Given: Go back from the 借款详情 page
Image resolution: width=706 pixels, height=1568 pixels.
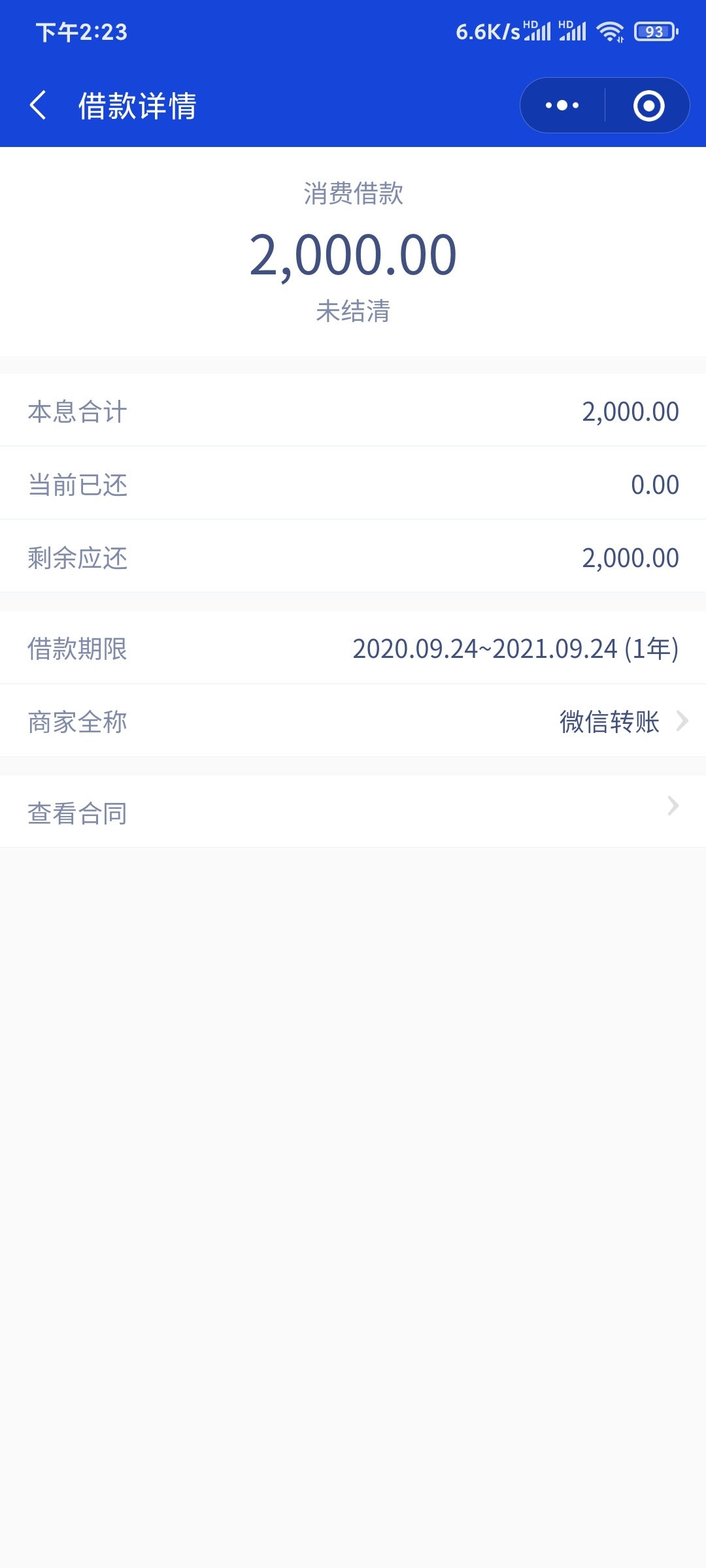Looking at the screenshot, I should (38, 105).
